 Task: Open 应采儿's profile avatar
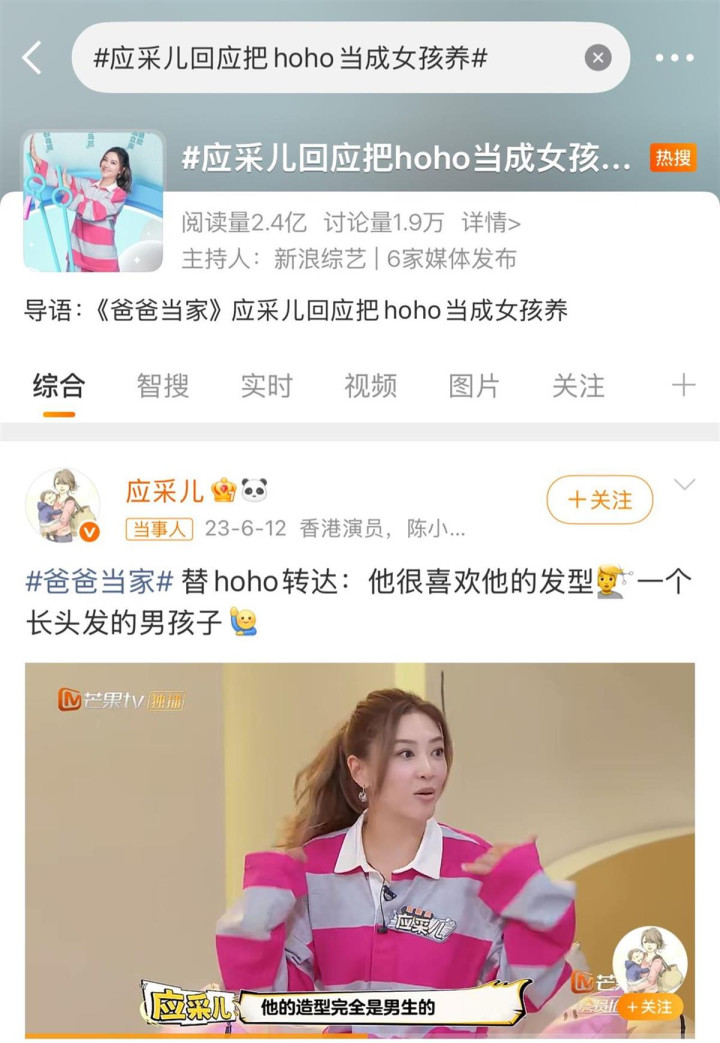click(x=63, y=505)
